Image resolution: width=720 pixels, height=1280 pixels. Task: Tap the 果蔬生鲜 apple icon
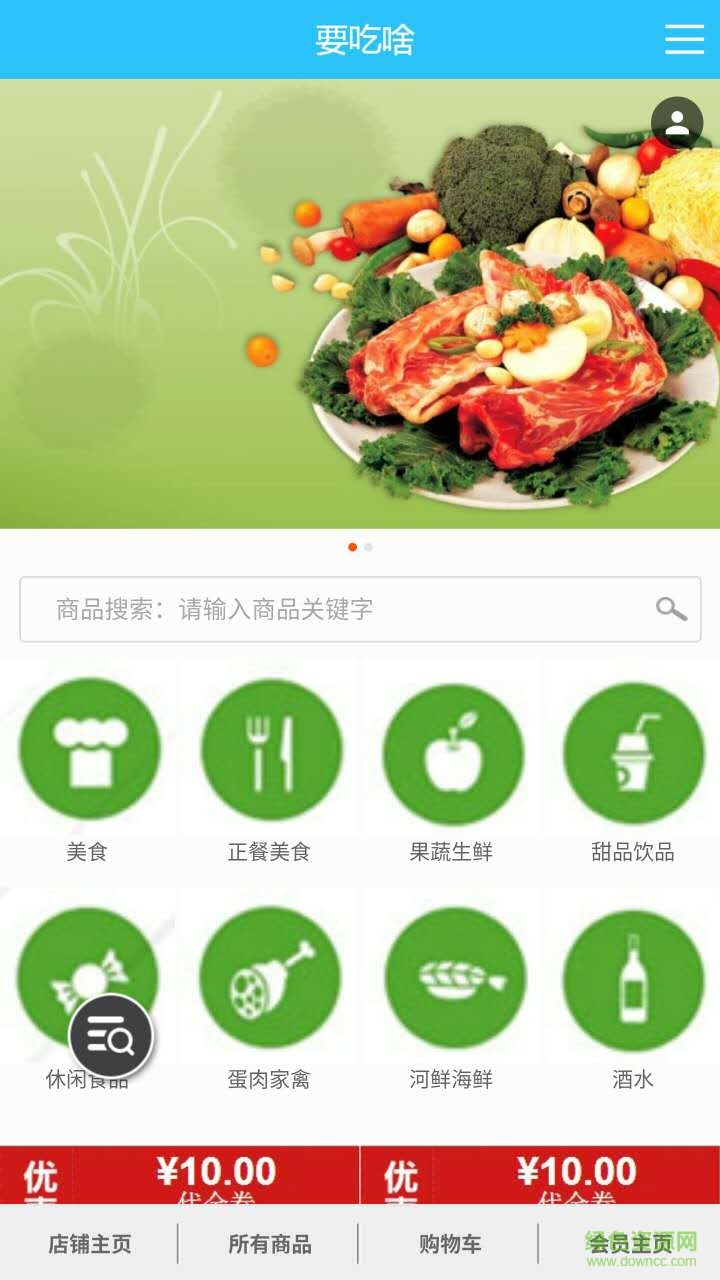point(453,753)
